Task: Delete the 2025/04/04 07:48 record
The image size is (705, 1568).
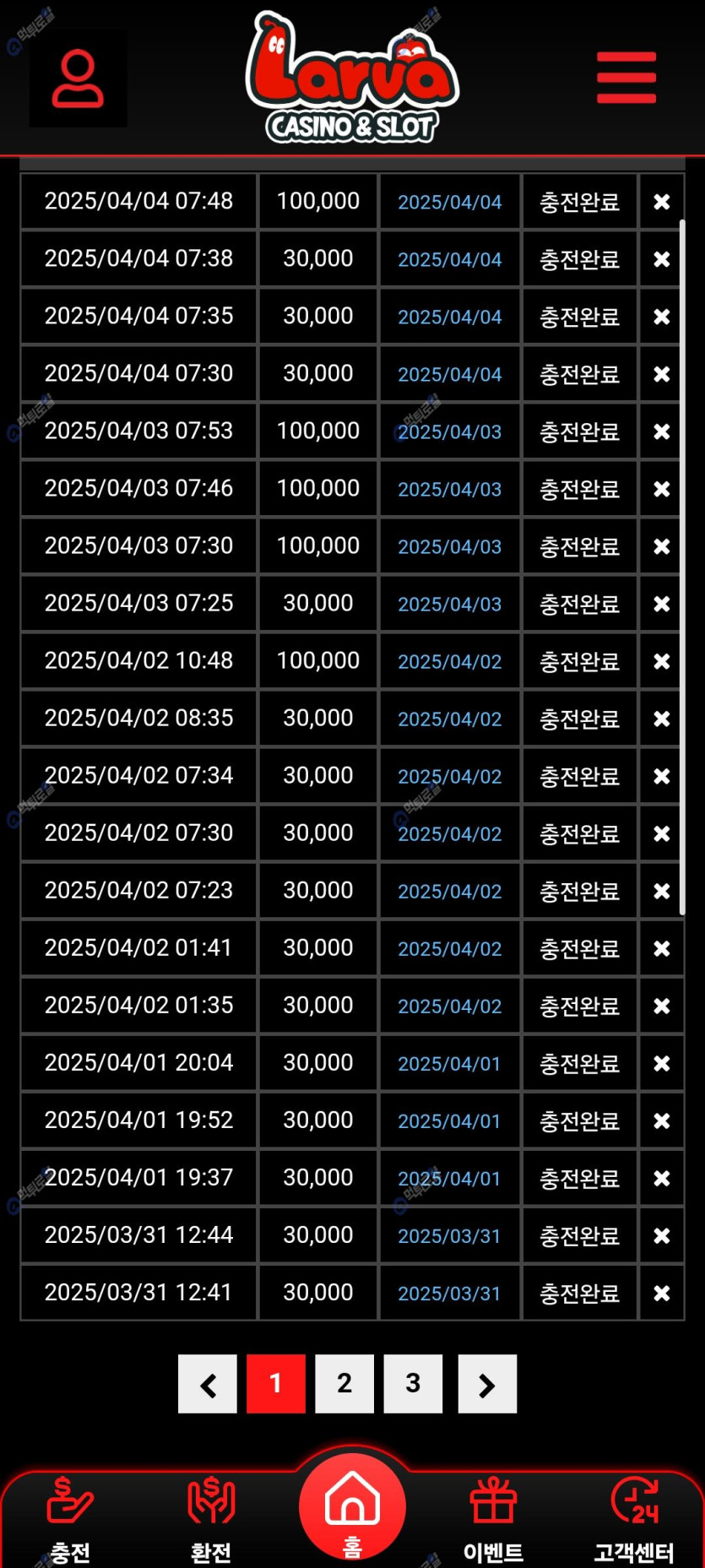Action: coord(662,202)
